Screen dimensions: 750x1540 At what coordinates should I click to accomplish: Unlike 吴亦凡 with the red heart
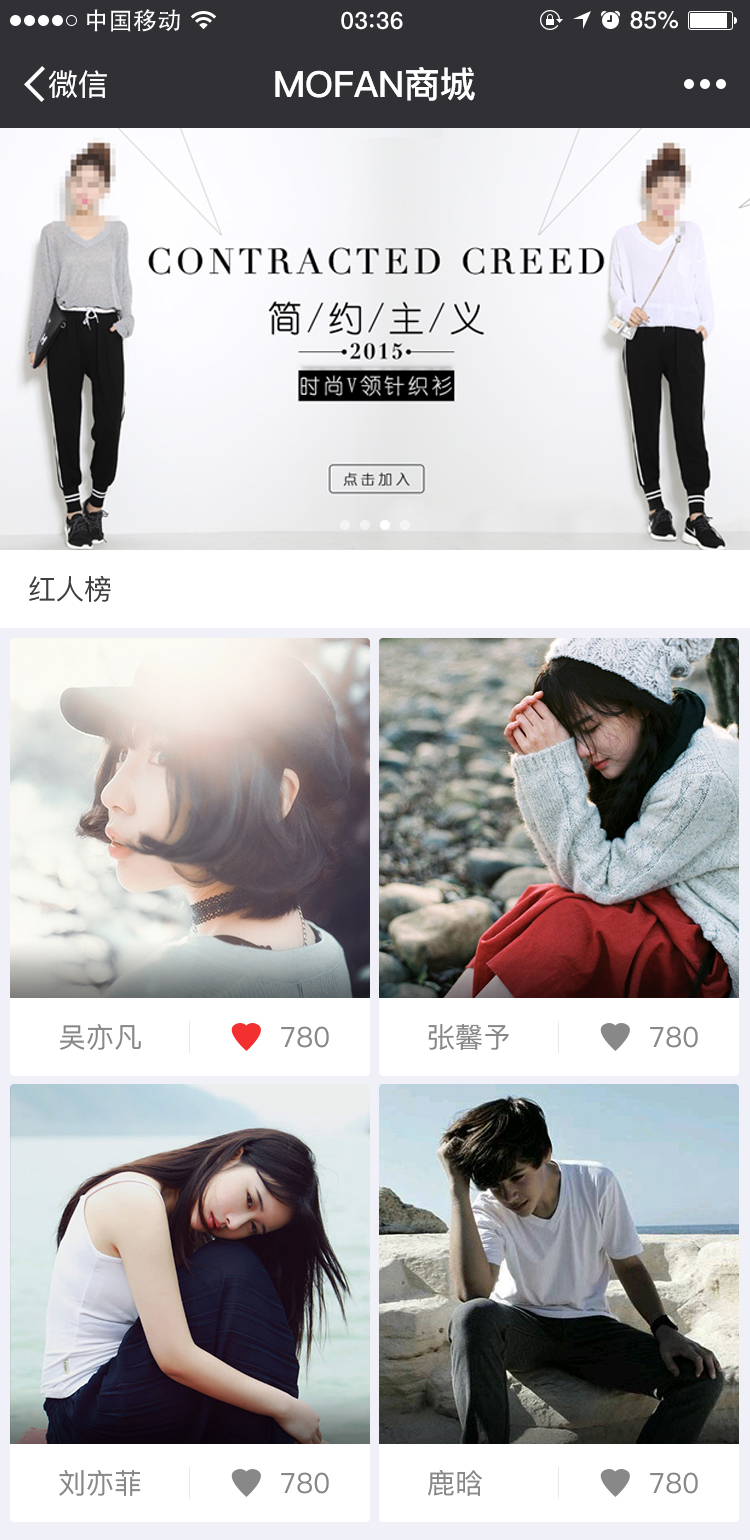pos(246,1037)
